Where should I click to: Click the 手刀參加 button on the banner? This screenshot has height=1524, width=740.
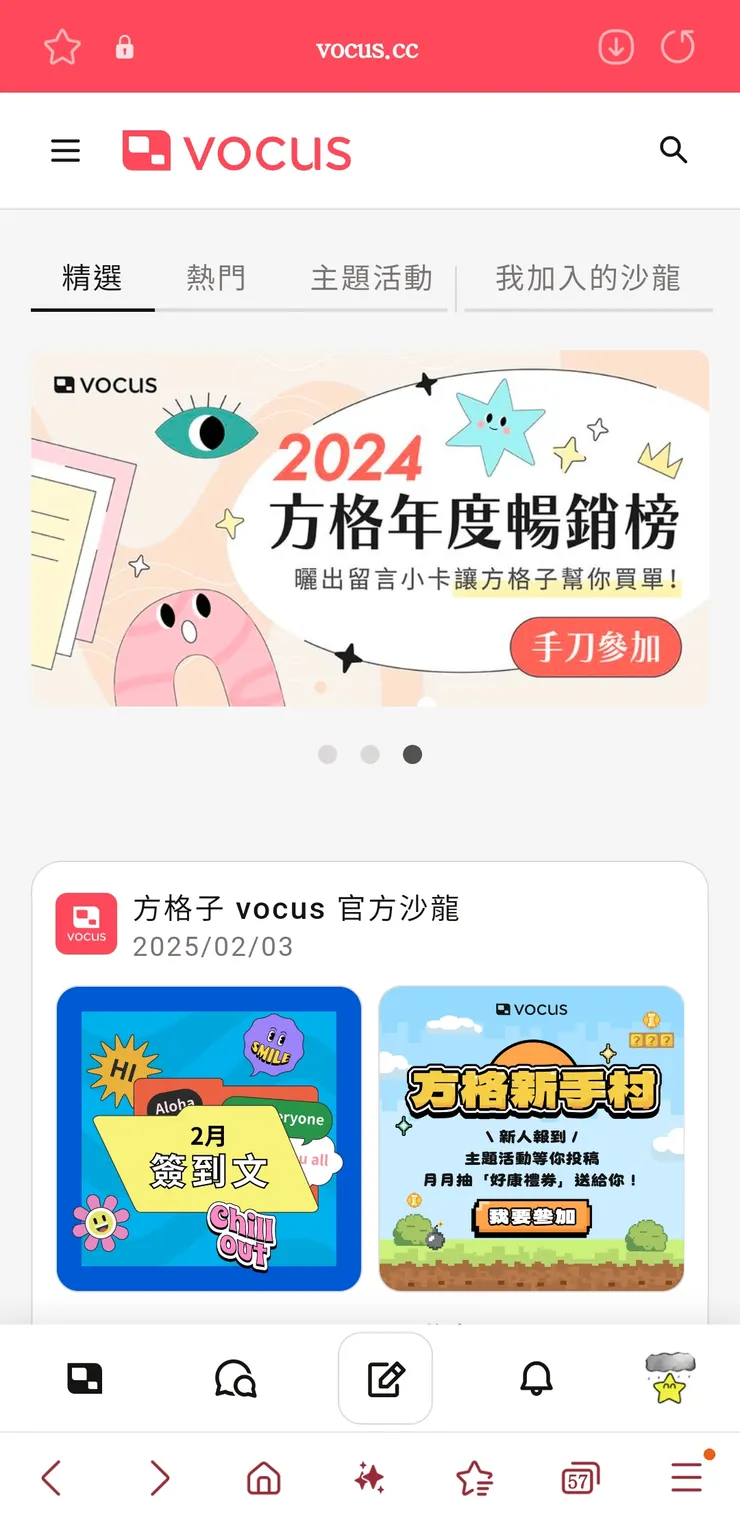click(x=596, y=647)
